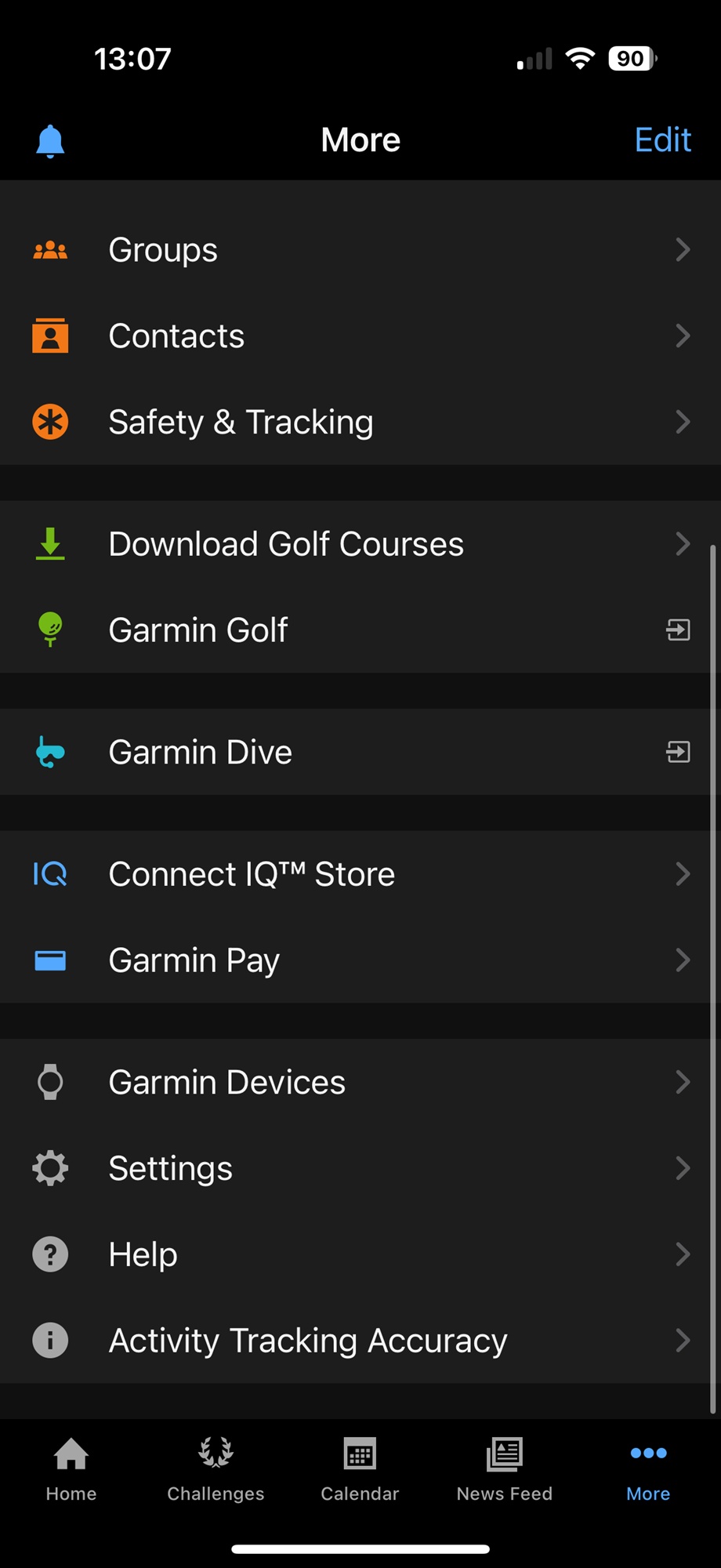View Garmin Devices
The width and height of the screenshot is (721, 1568).
pos(360,1083)
